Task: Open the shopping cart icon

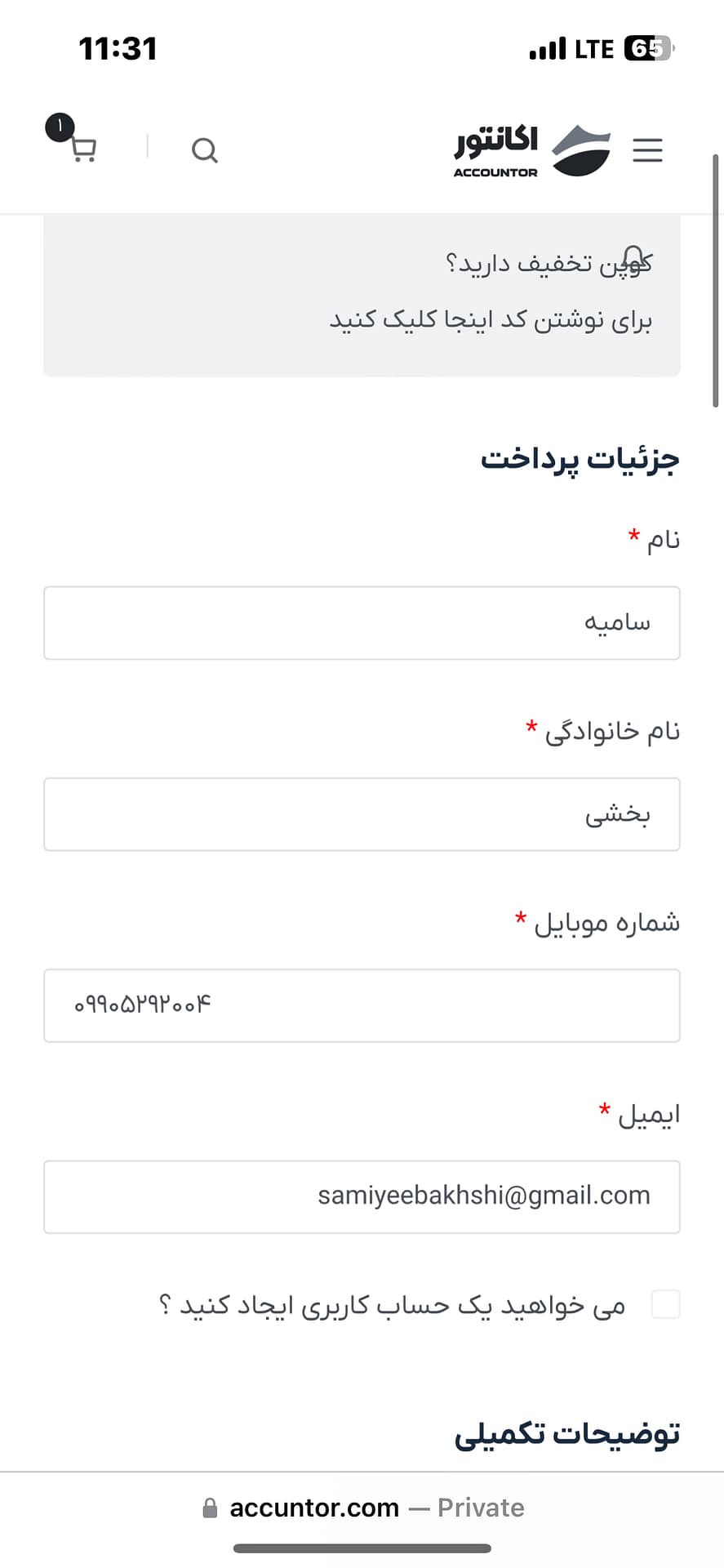Action: (81, 148)
